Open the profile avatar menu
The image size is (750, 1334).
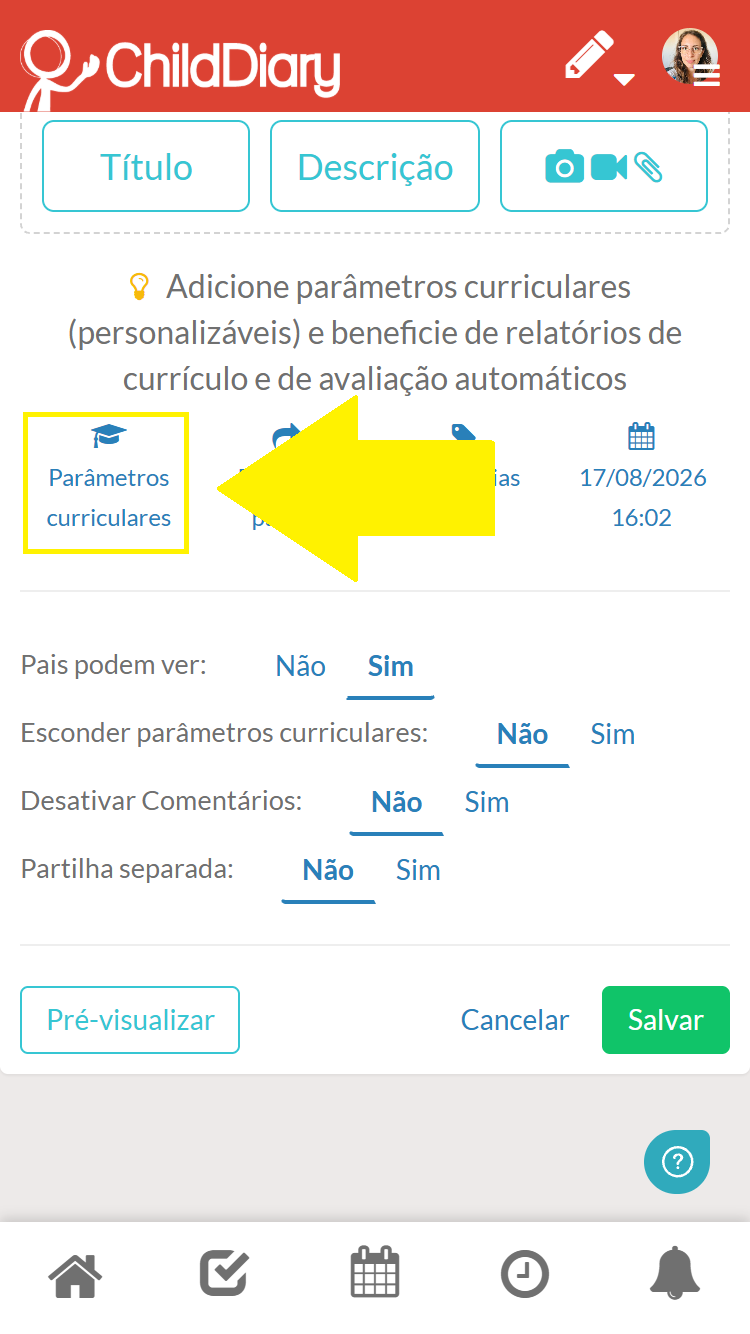coord(691,56)
